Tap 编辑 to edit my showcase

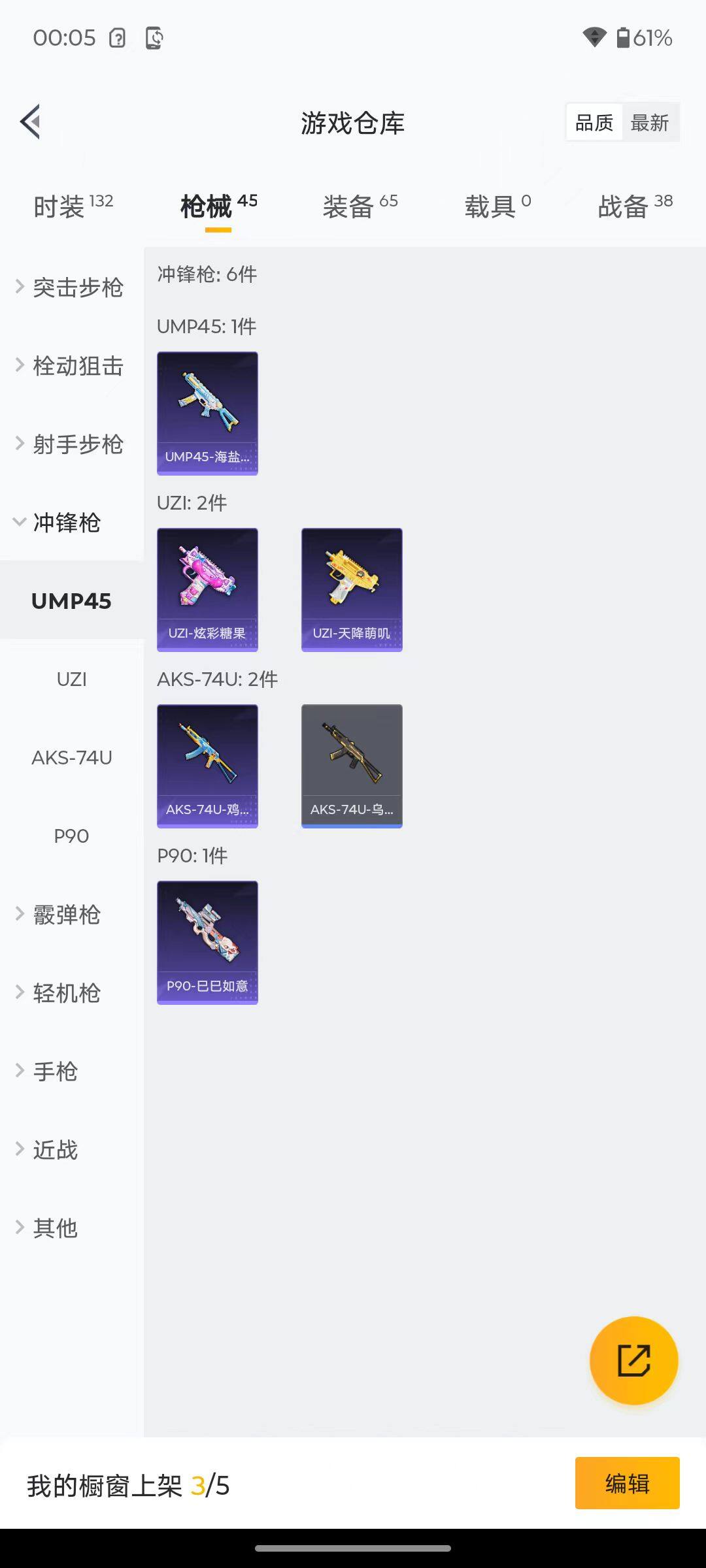coord(627,1483)
